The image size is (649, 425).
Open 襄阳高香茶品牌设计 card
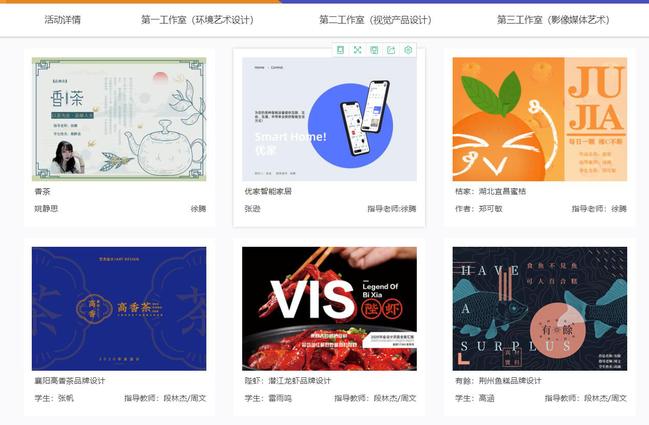click(119, 308)
